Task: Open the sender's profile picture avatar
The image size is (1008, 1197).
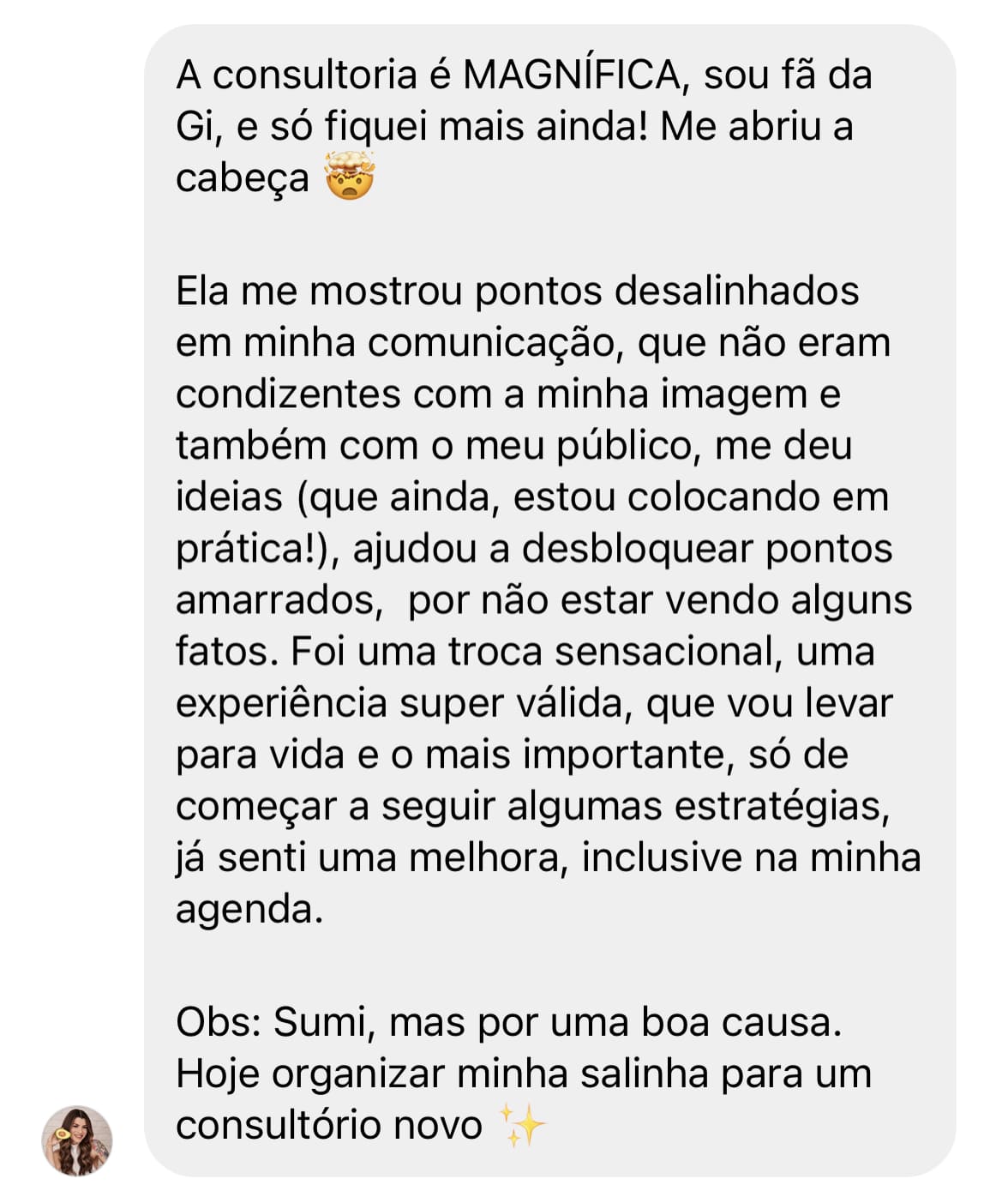Action: [77, 1140]
